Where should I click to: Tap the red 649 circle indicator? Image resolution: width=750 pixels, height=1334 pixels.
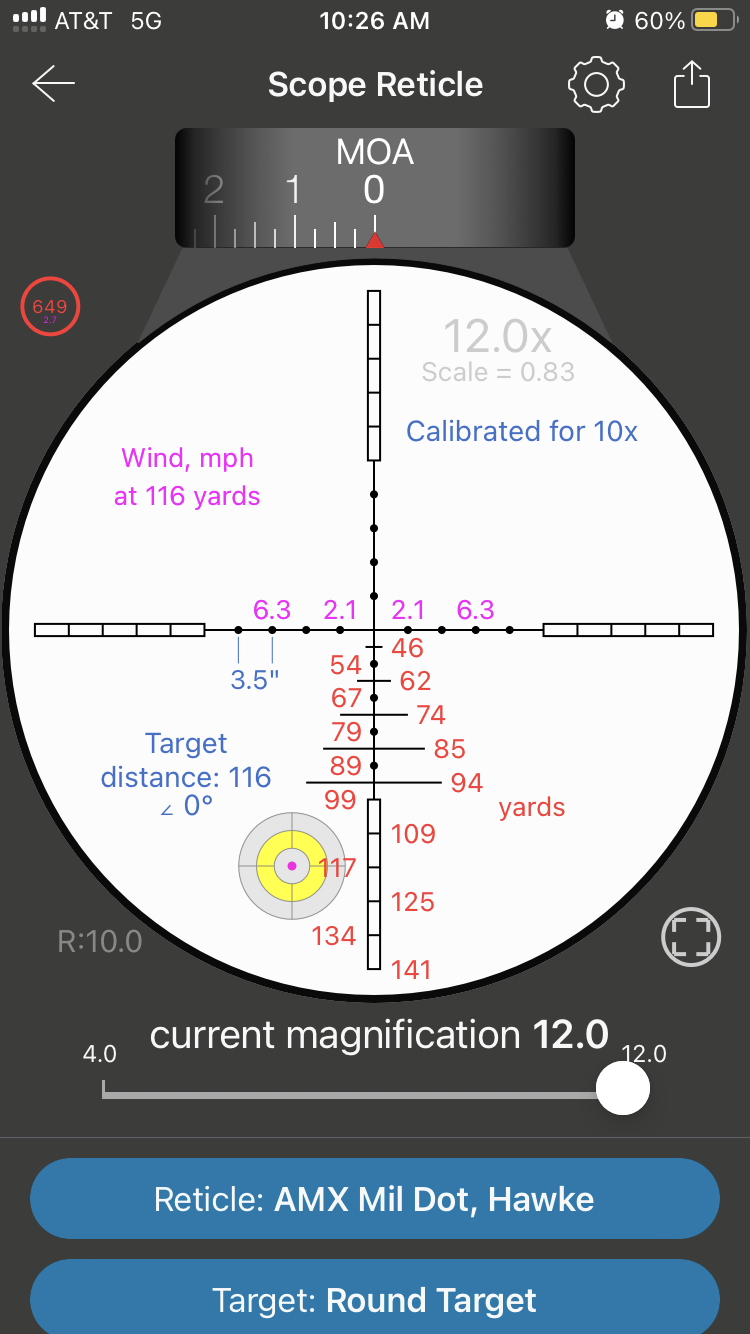click(50, 308)
